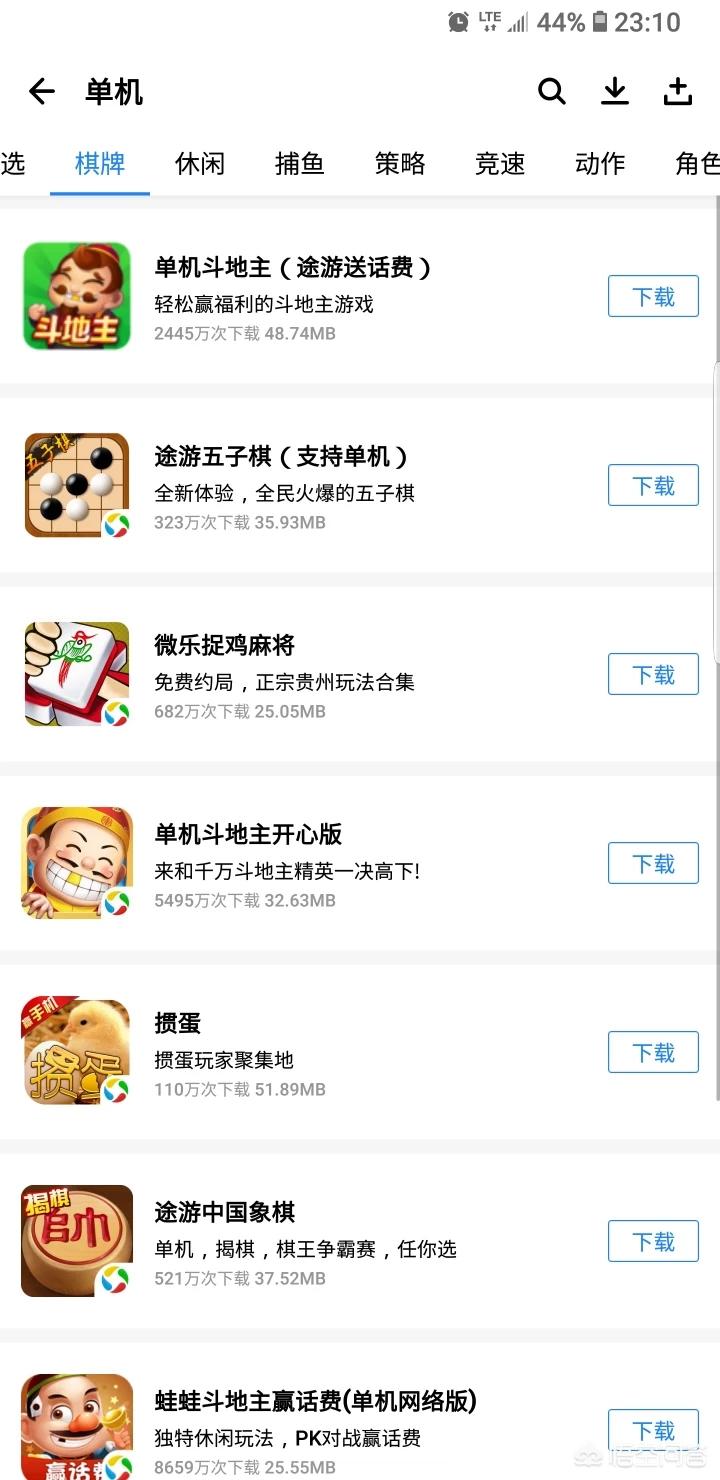Download 途游中国象棋
This screenshot has width=720, height=1480.
click(x=653, y=1242)
